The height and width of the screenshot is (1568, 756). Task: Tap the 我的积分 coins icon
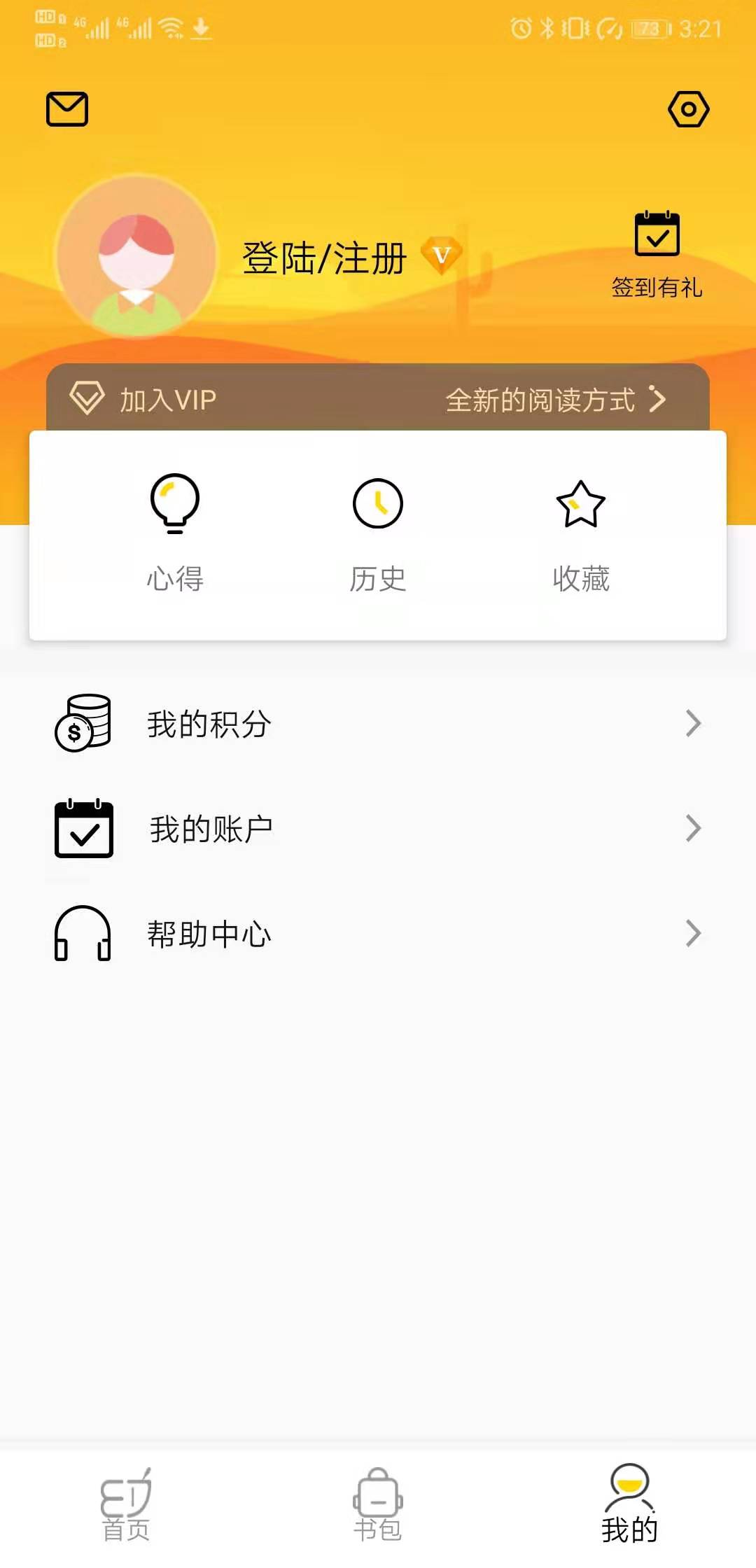pyautogui.click(x=83, y=722)
